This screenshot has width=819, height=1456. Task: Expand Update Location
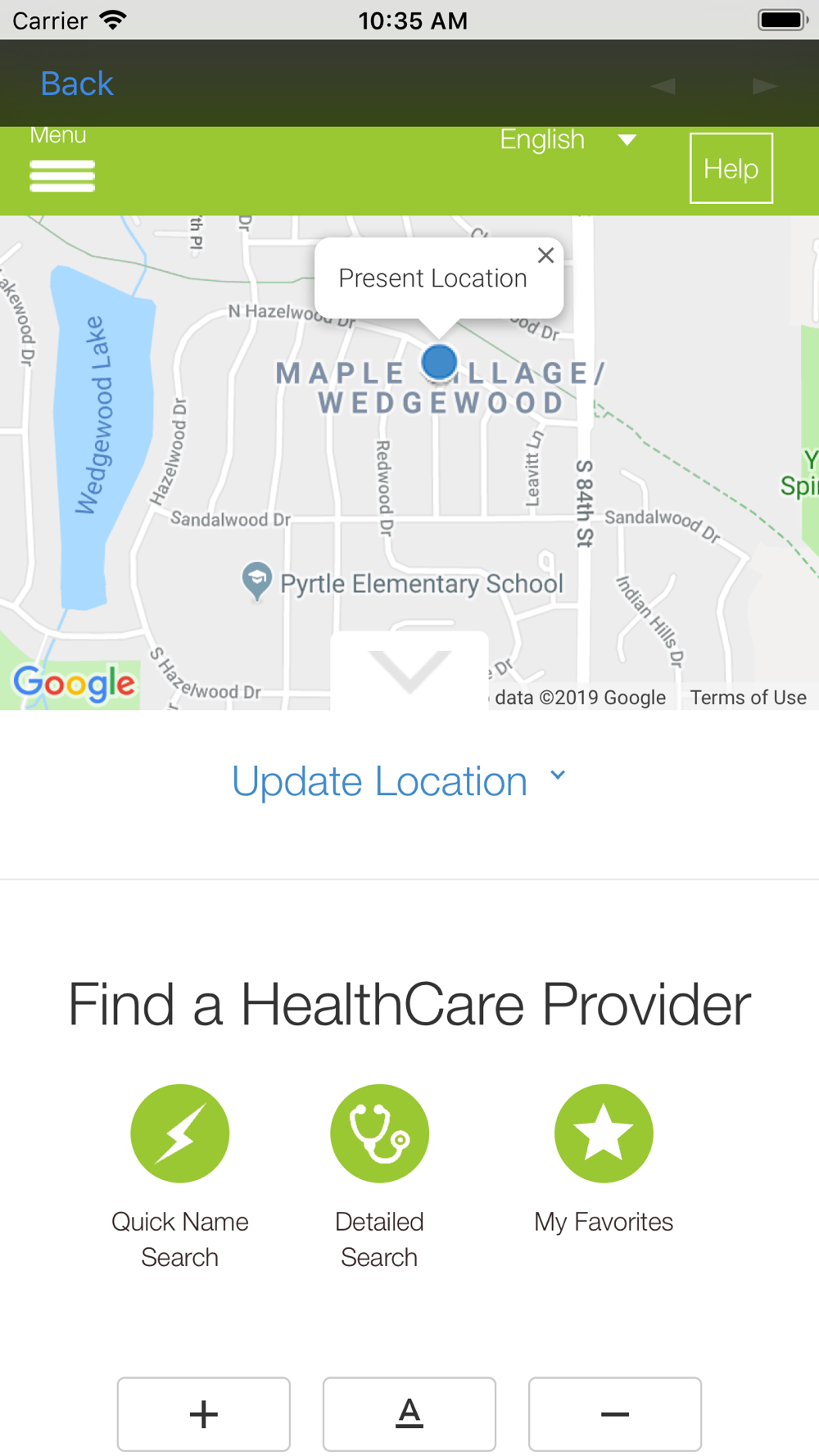[x=399, y=780]
